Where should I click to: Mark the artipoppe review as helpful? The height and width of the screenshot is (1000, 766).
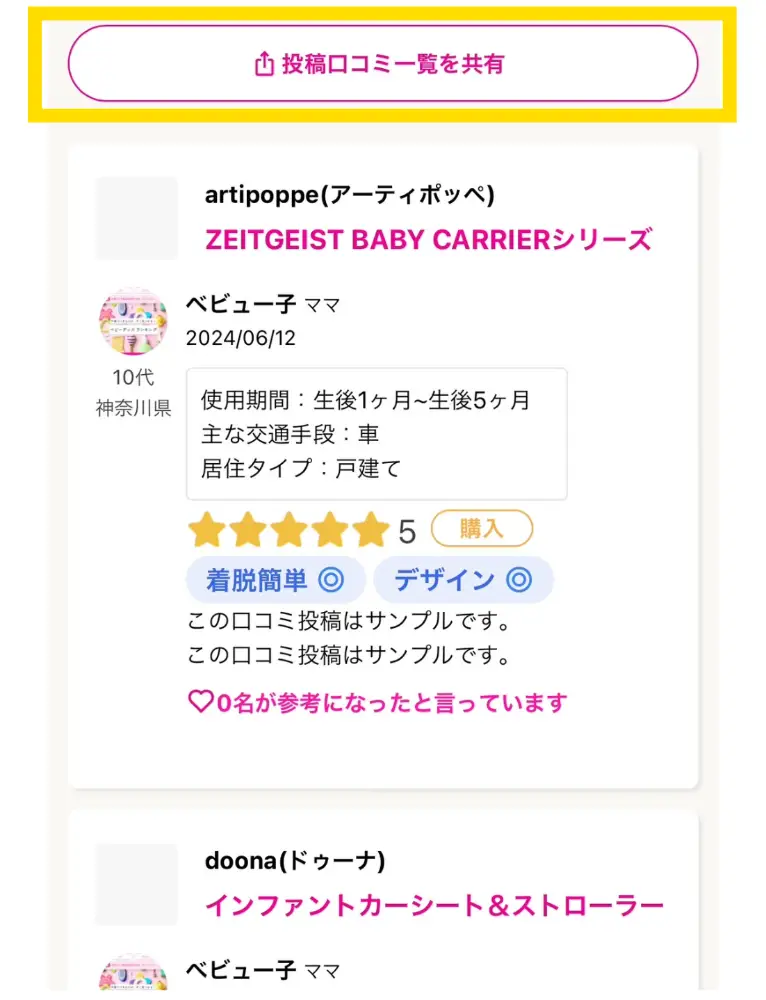(x=202, y=703)
